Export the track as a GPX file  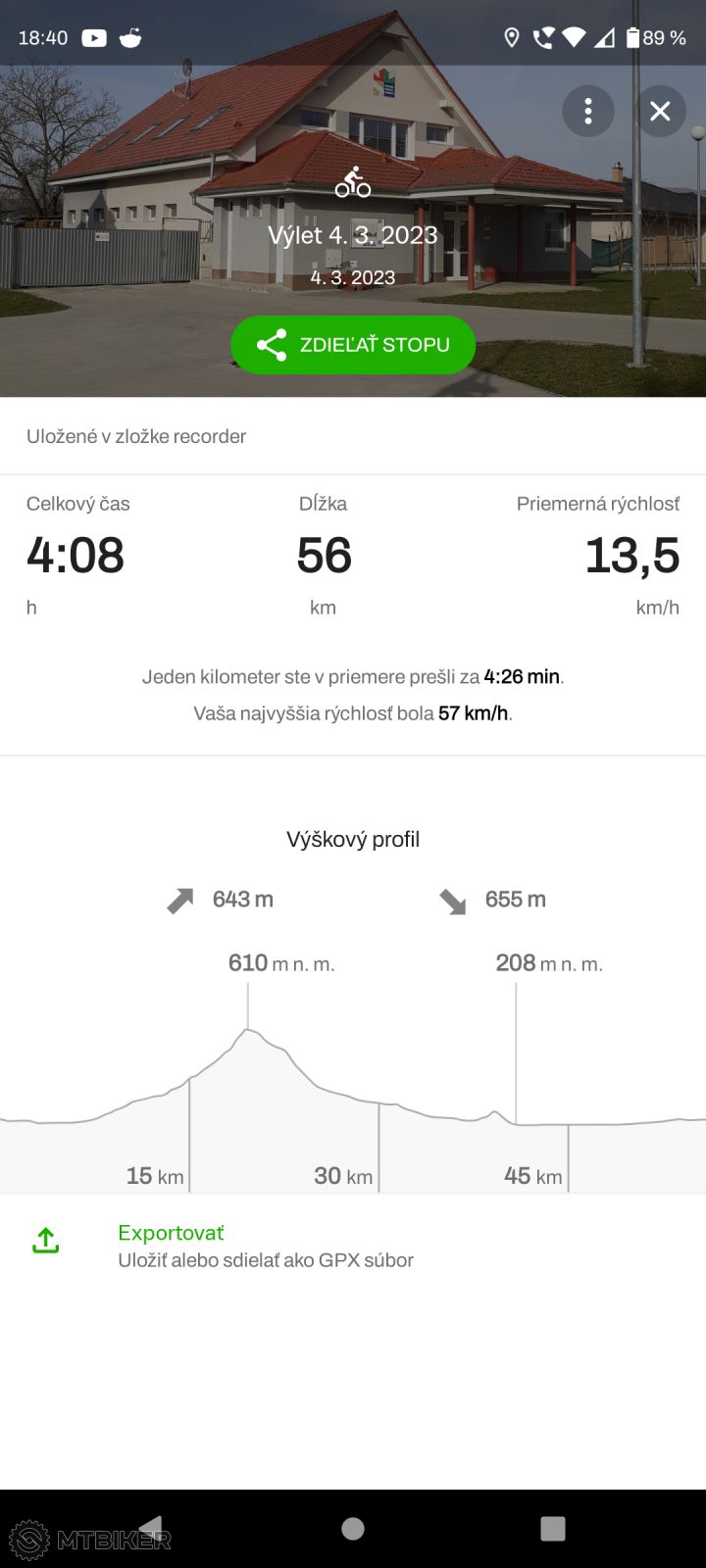click(265, 1246)
